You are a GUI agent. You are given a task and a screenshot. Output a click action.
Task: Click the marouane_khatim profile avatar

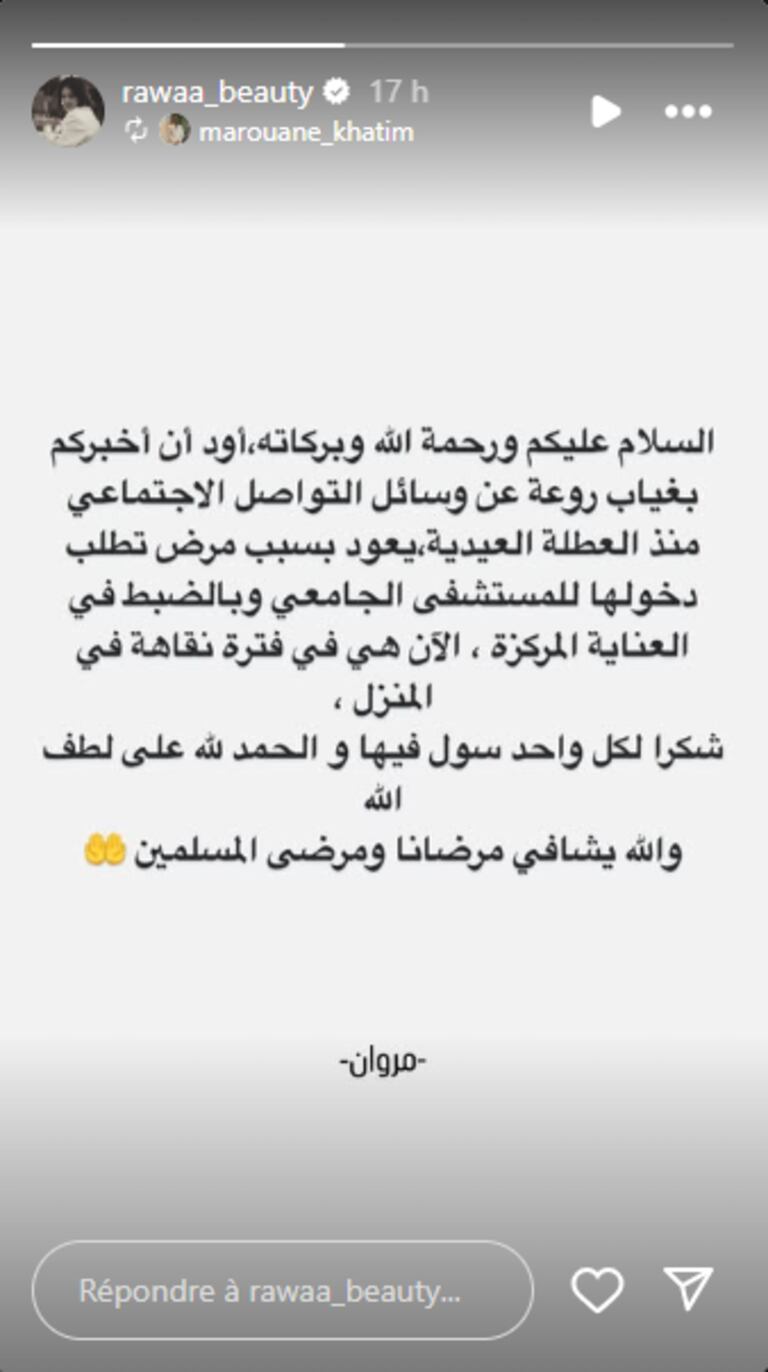[175, 128]
